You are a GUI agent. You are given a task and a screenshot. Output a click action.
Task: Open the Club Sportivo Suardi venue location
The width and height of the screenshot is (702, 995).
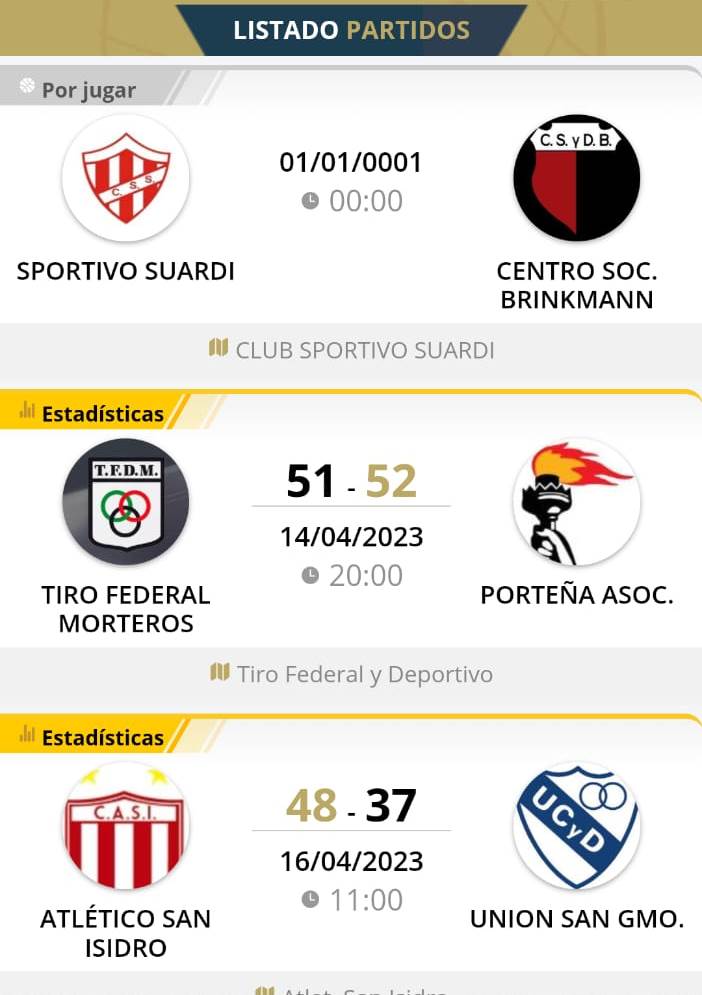point(351,350)
